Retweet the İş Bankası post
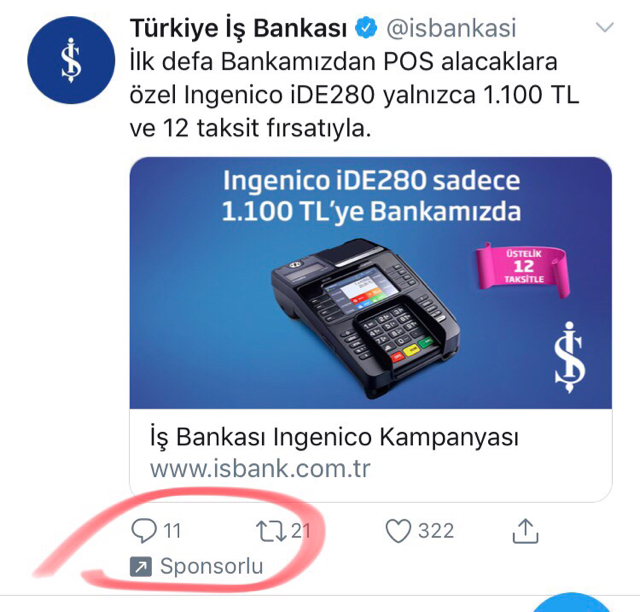This screenshot has width=640, height=612. coord(271,531)
